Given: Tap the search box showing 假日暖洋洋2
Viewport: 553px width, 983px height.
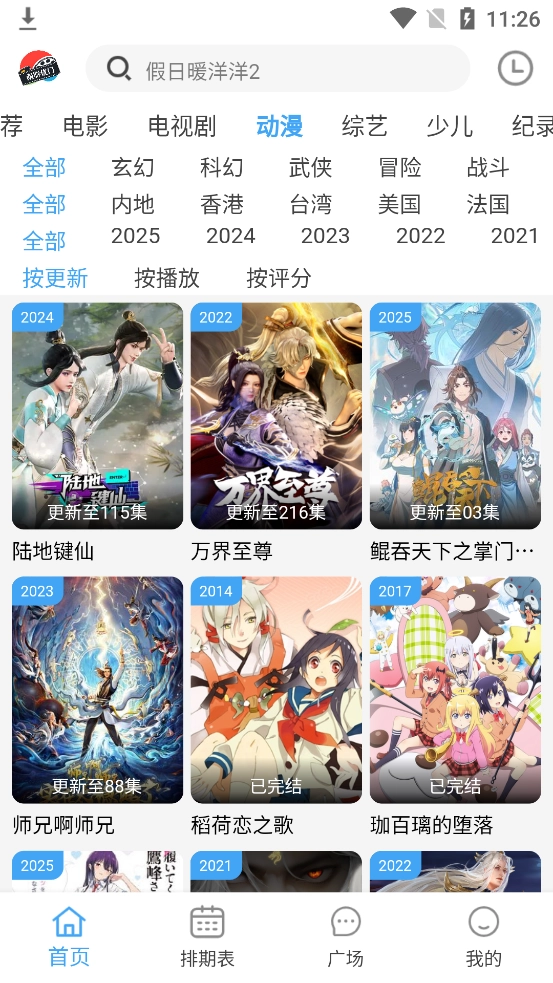Looking at the screenshot, I should pyautogui.click(x=278, y=69).
